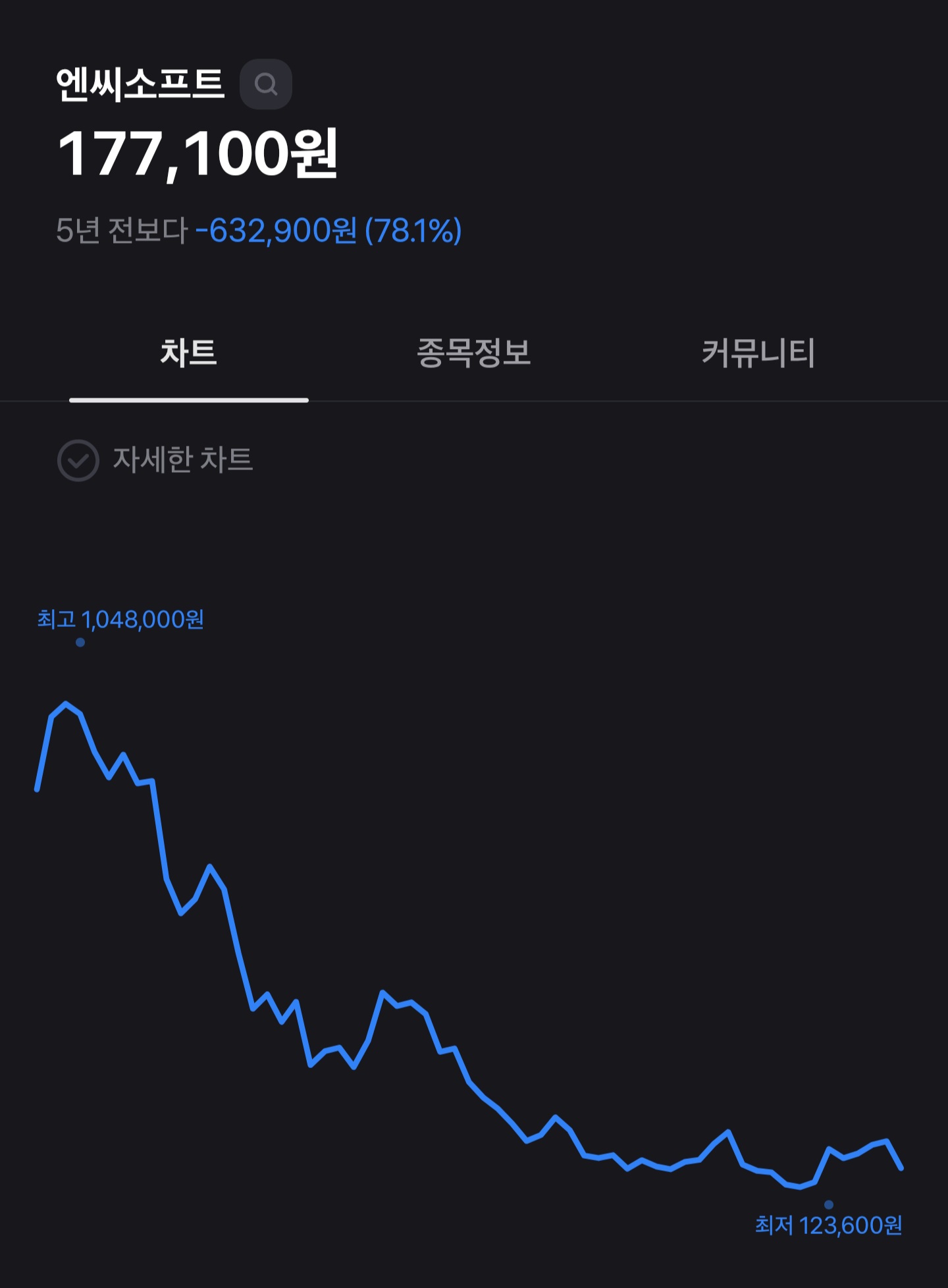The image size is (948, 1288).
Task: Switch to the 커뮤니티 tab
Action: 758,353
